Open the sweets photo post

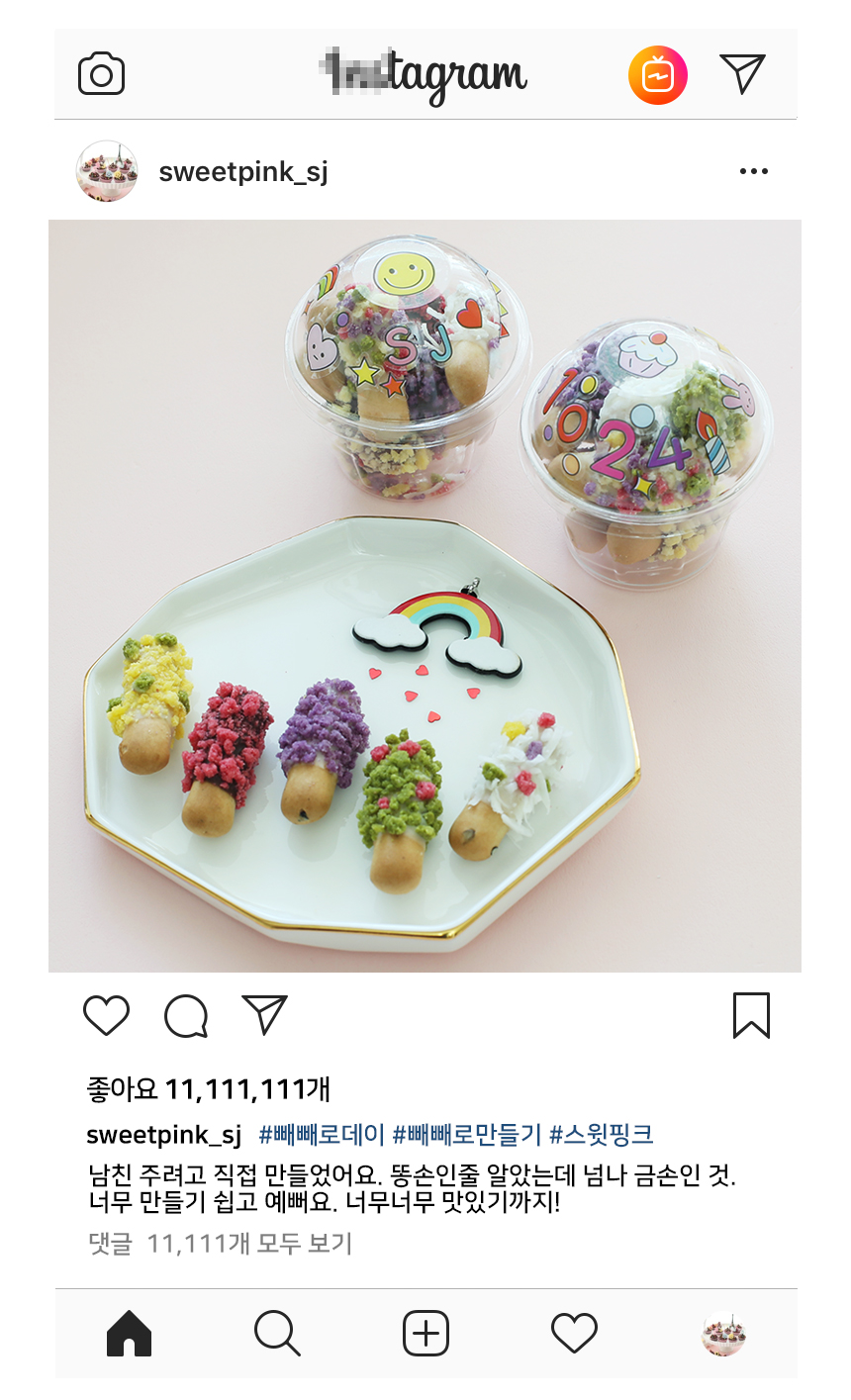click(425, 596)
